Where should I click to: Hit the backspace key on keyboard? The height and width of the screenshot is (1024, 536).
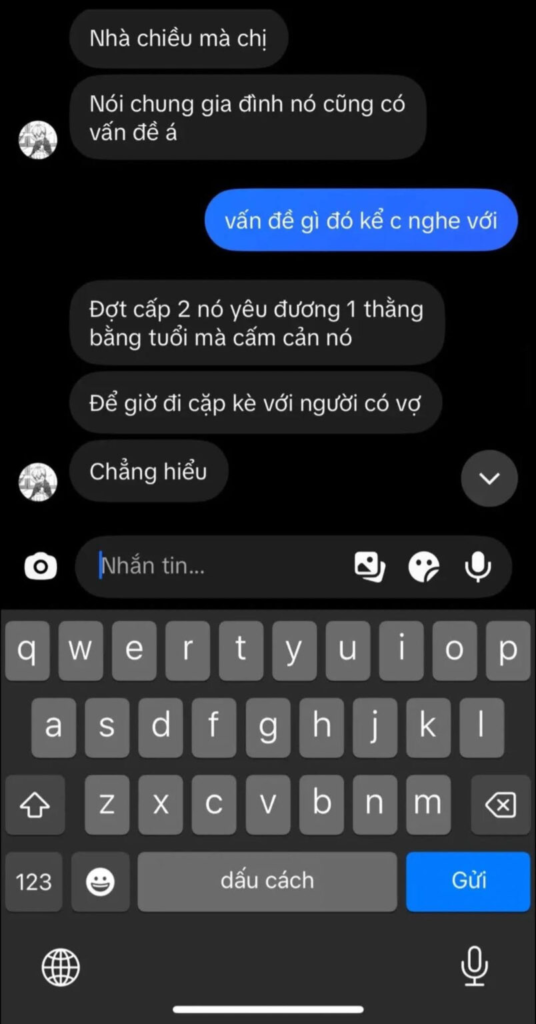[x=500, y=805]
